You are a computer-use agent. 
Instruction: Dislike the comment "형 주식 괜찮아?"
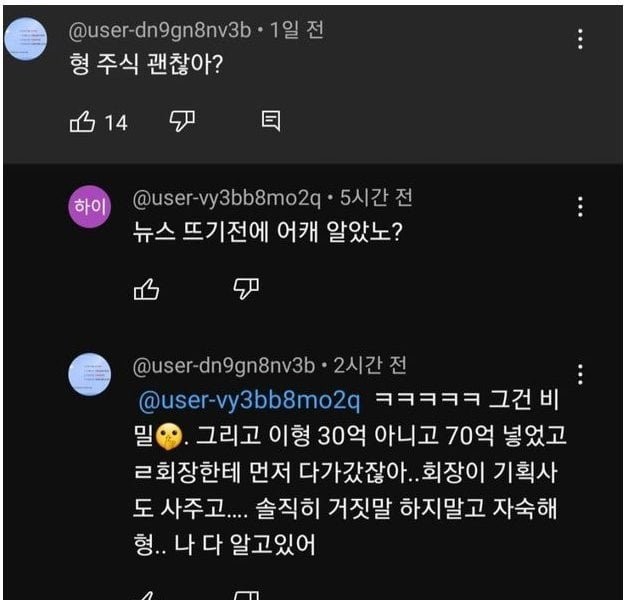pos(181,122)
